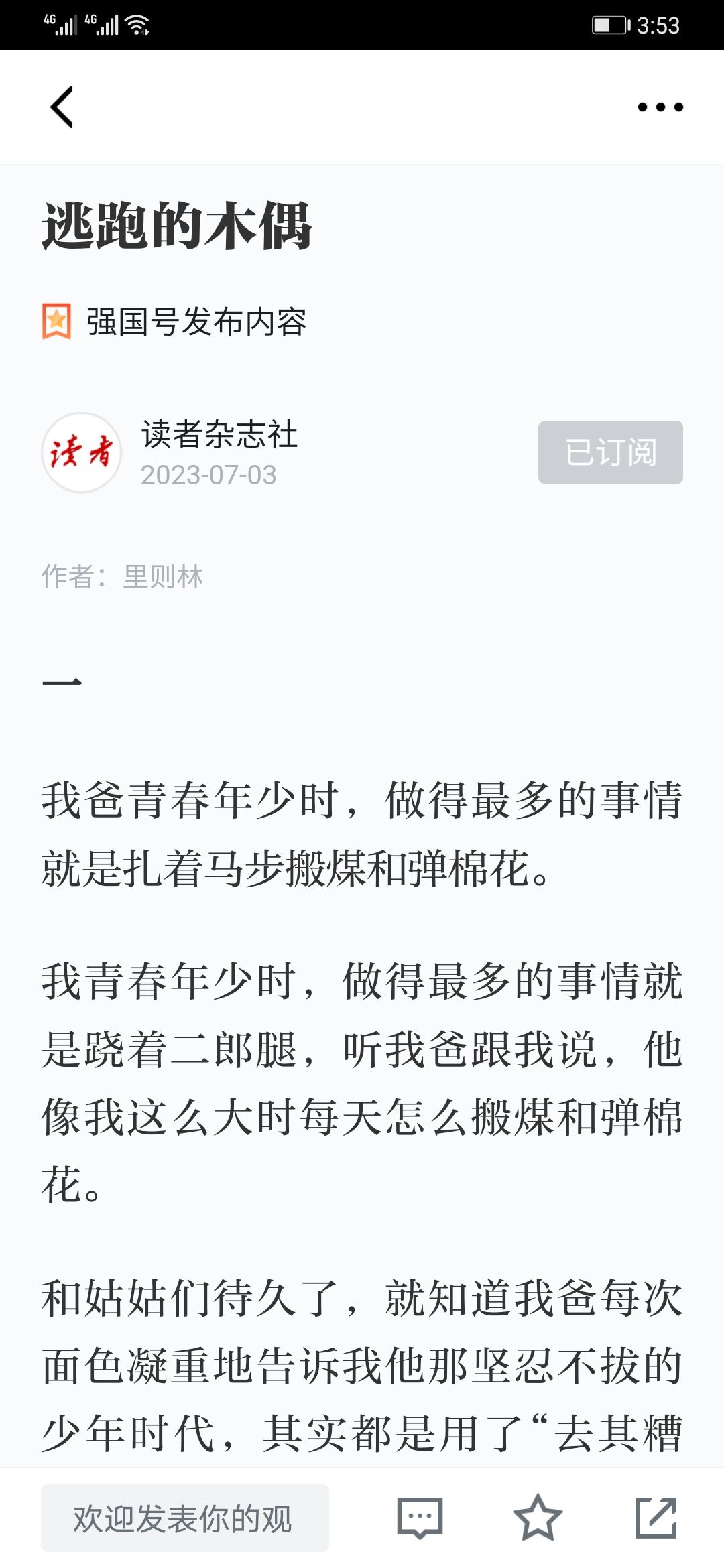This screenshot has width=724, height=1568.
Task: Favorite this article with the star icon
Action: 538,1518
